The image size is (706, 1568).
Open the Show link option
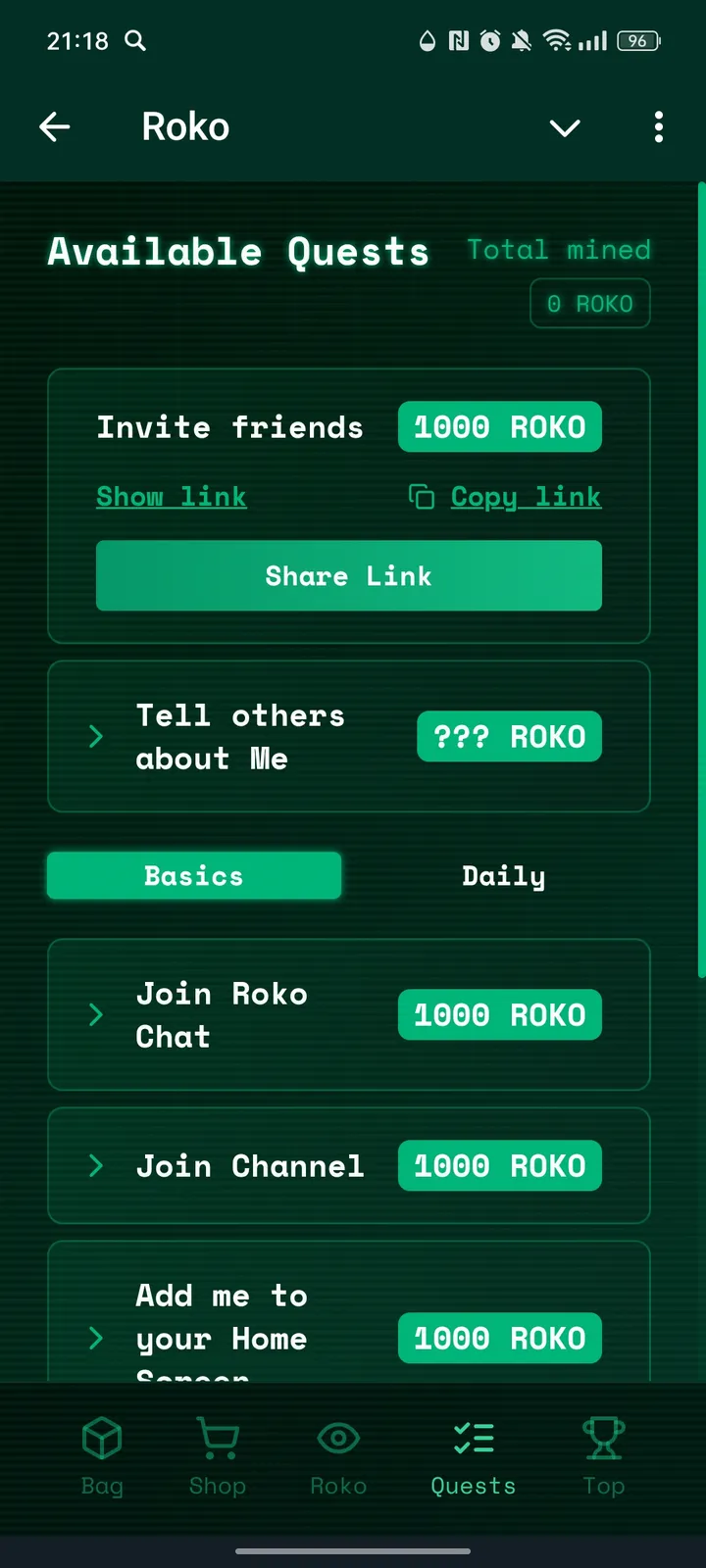(x=172, y=497)
